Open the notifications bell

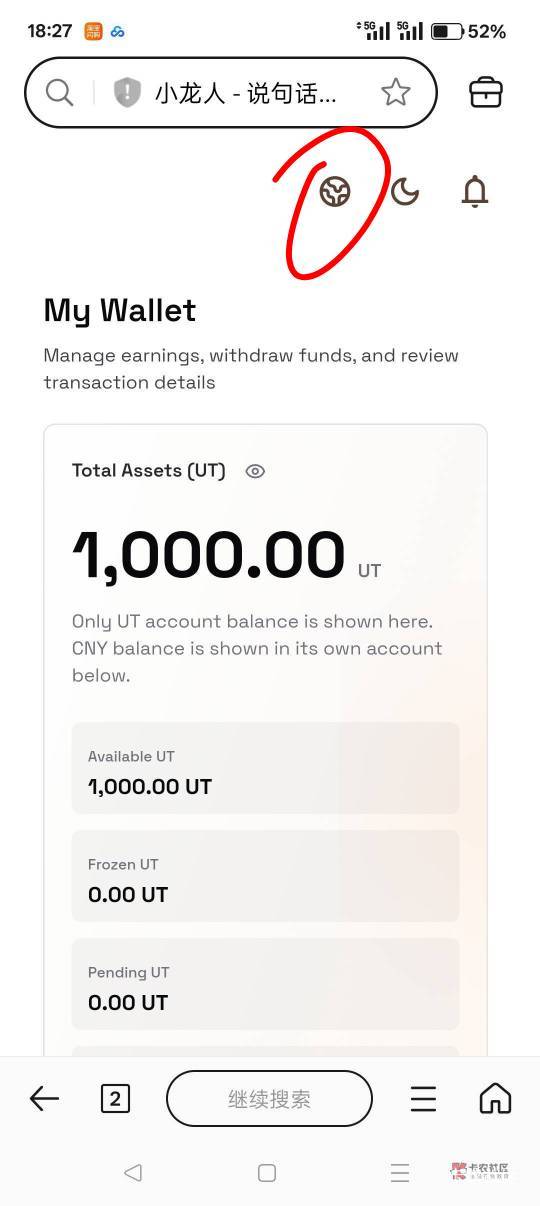[474, 191]
